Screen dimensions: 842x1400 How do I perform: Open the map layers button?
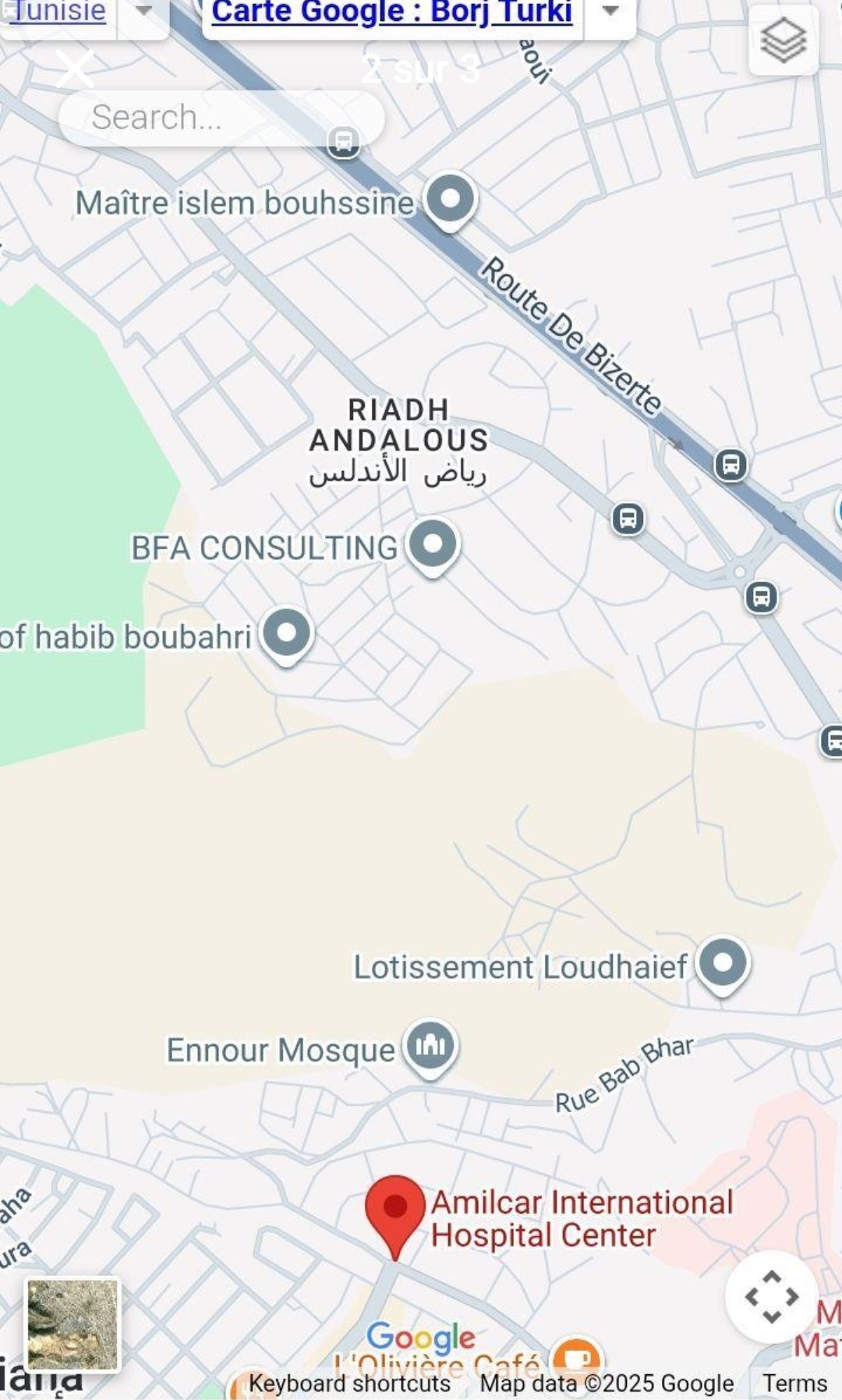[783, 40]
